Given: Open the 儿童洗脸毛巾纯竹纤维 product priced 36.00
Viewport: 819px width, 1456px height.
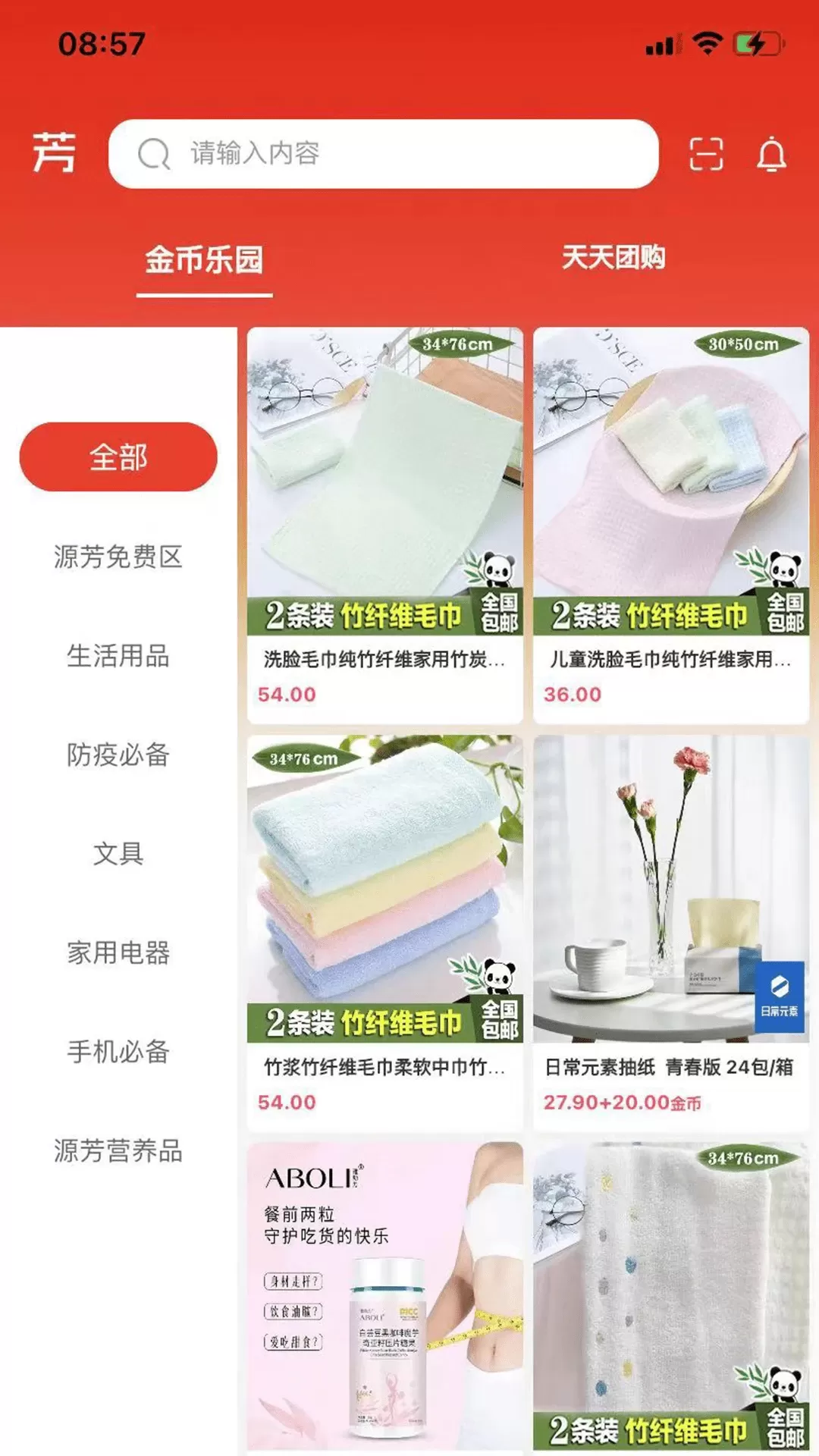Looking at the screenshot, I should pos(670,523).
